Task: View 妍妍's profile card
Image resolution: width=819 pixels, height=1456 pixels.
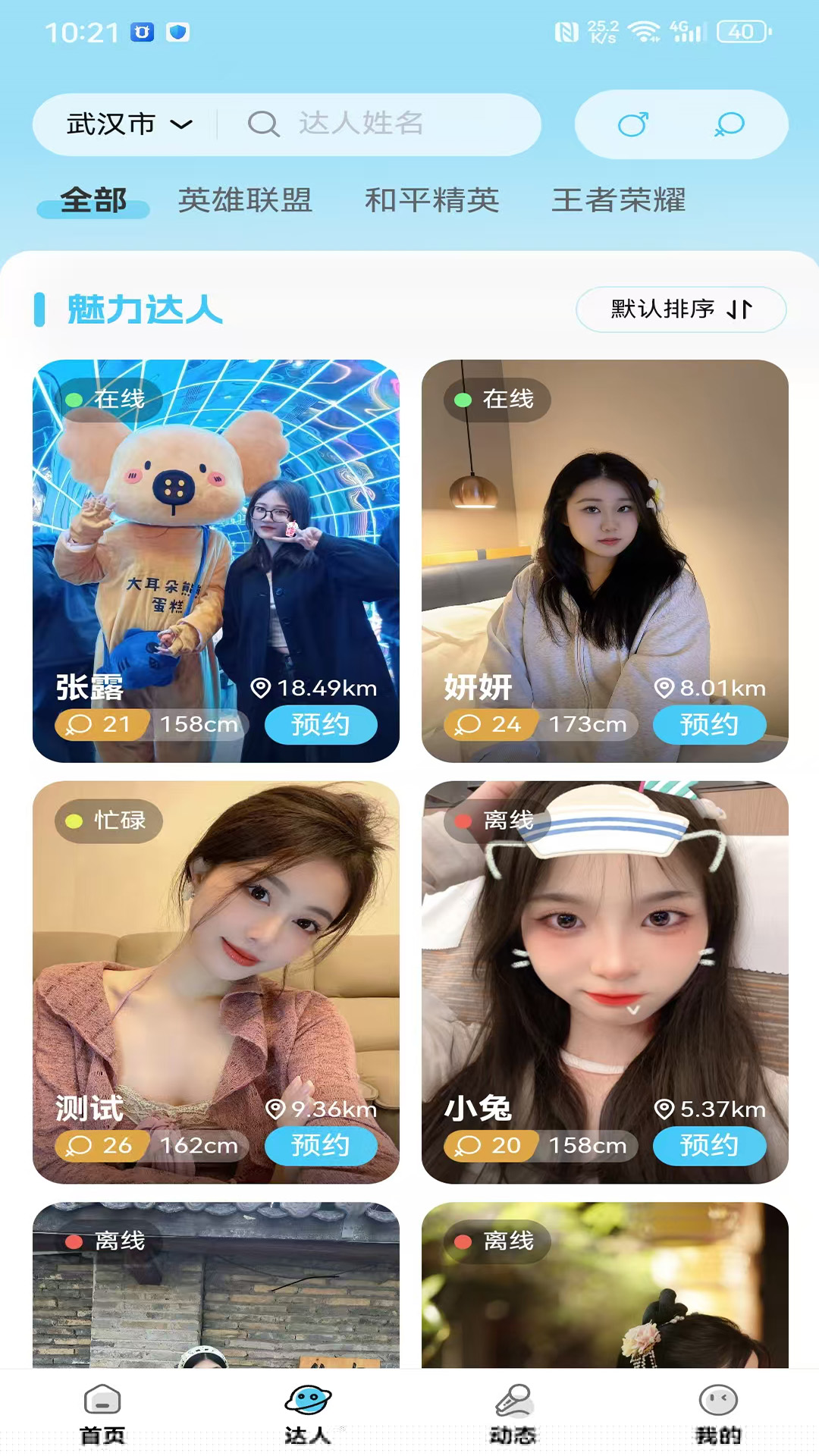Action: [x=604, y=531]
